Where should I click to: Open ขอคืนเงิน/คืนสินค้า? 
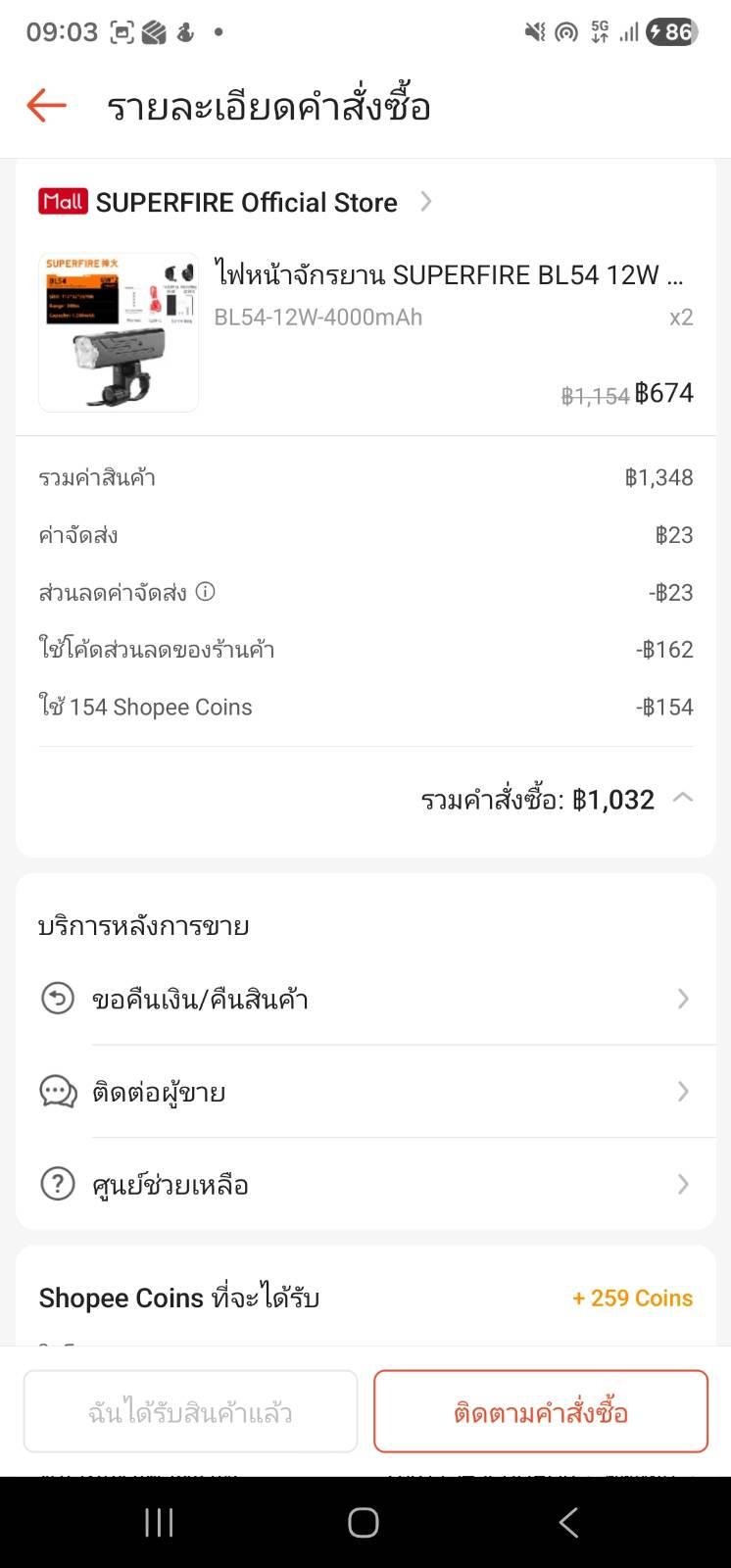click(365, 999)
